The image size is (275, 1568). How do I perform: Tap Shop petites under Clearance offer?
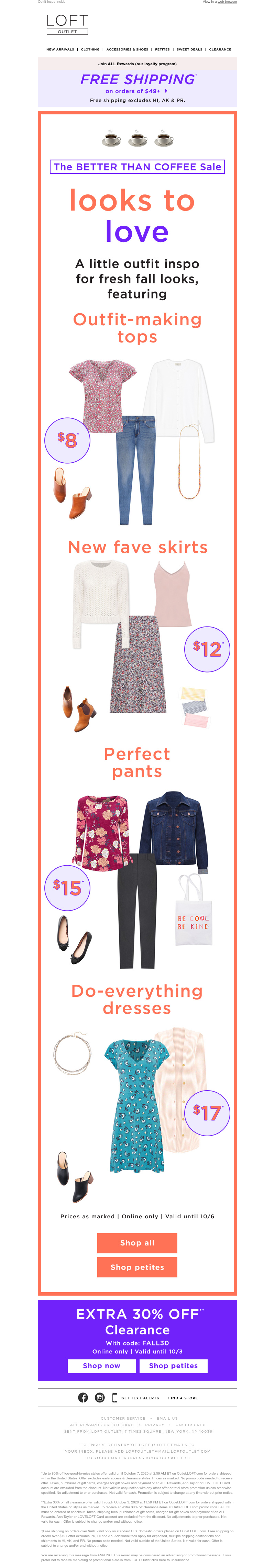[x=173, y=1366]
